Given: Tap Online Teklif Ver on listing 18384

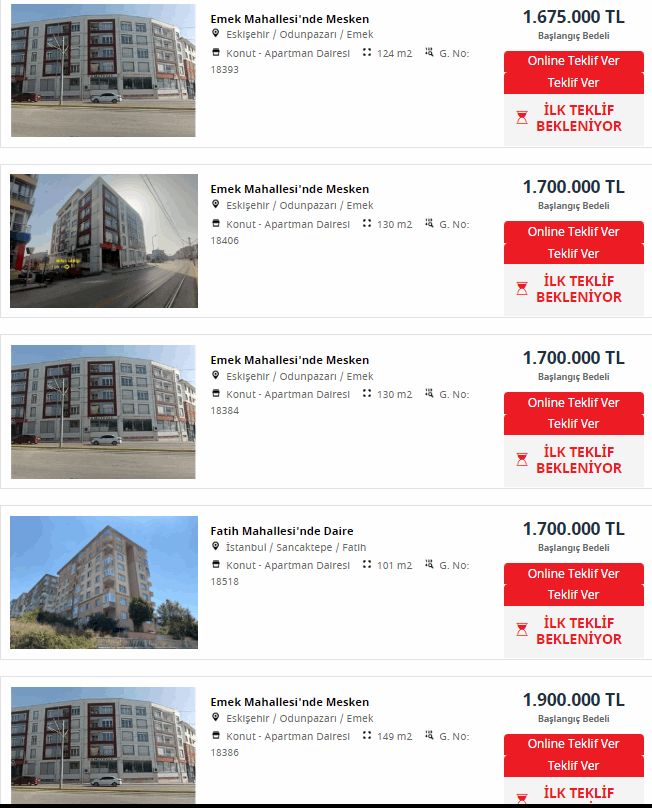Looking at the screenshot, I should (x=573, y=403).
